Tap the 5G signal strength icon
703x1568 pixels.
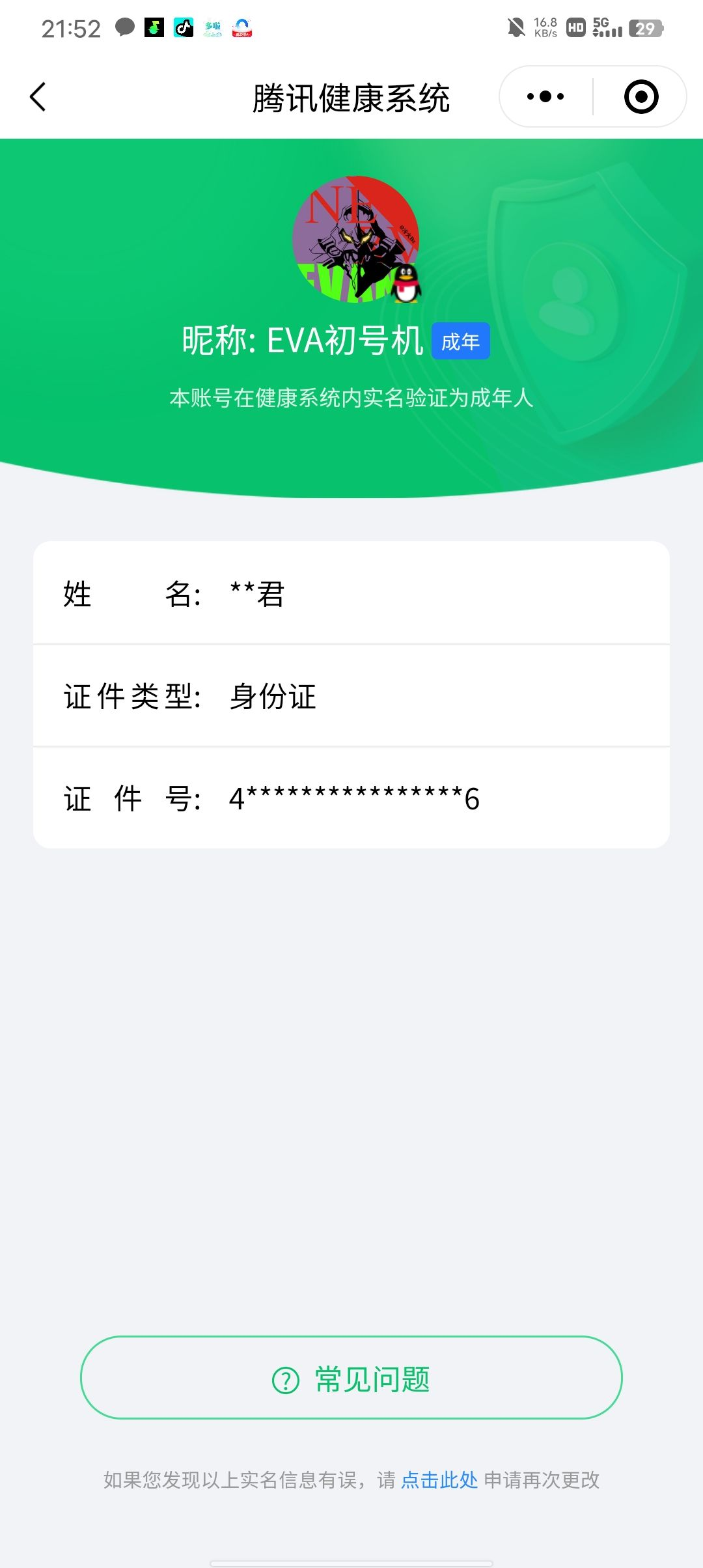tap(605, 27)
